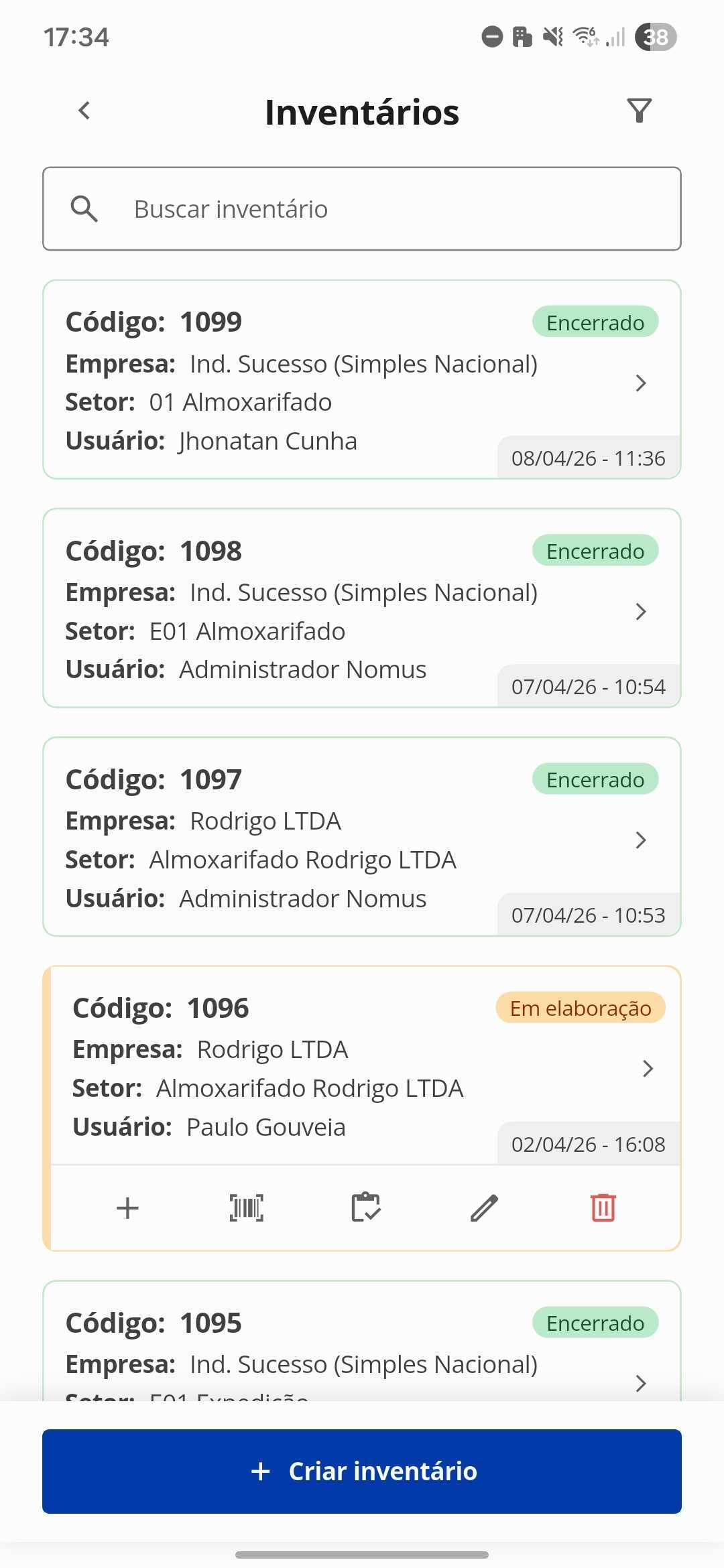Edit inventory 1096 with the pencil
Image resolution: width=724 pixels, height=1568 pixels.
pos(484,1208)
